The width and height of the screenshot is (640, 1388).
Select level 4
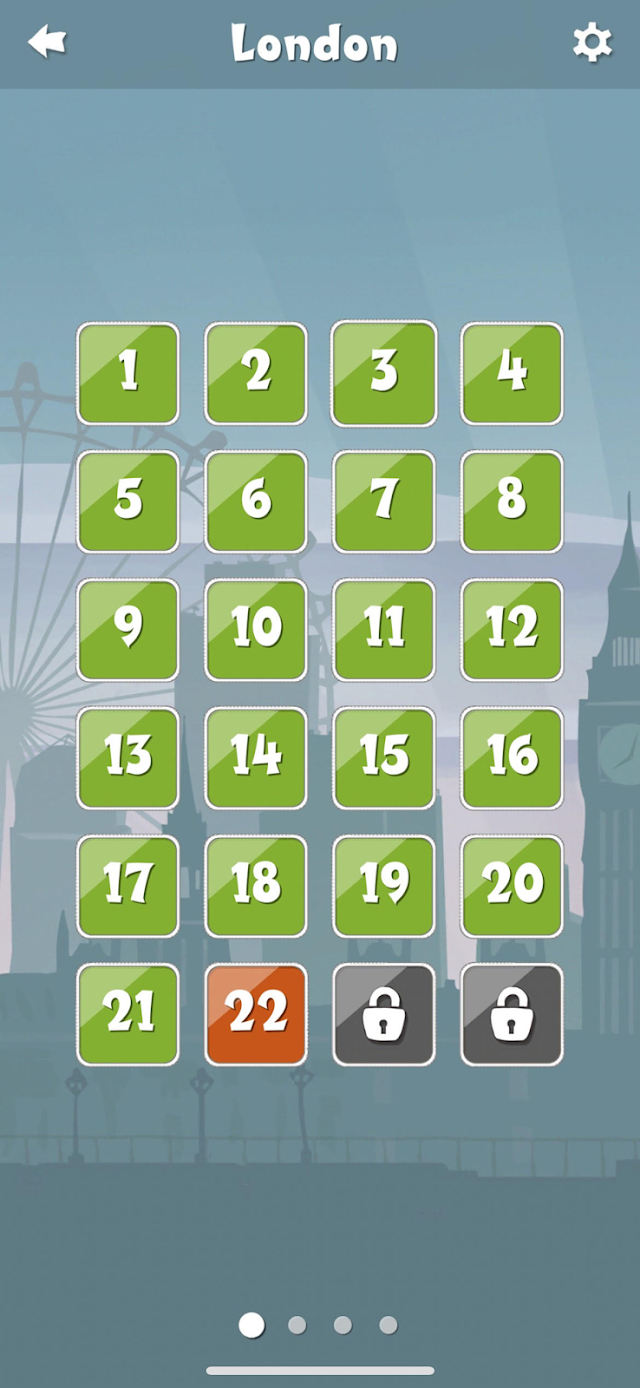pyautogui.click(x=512, y=373)
